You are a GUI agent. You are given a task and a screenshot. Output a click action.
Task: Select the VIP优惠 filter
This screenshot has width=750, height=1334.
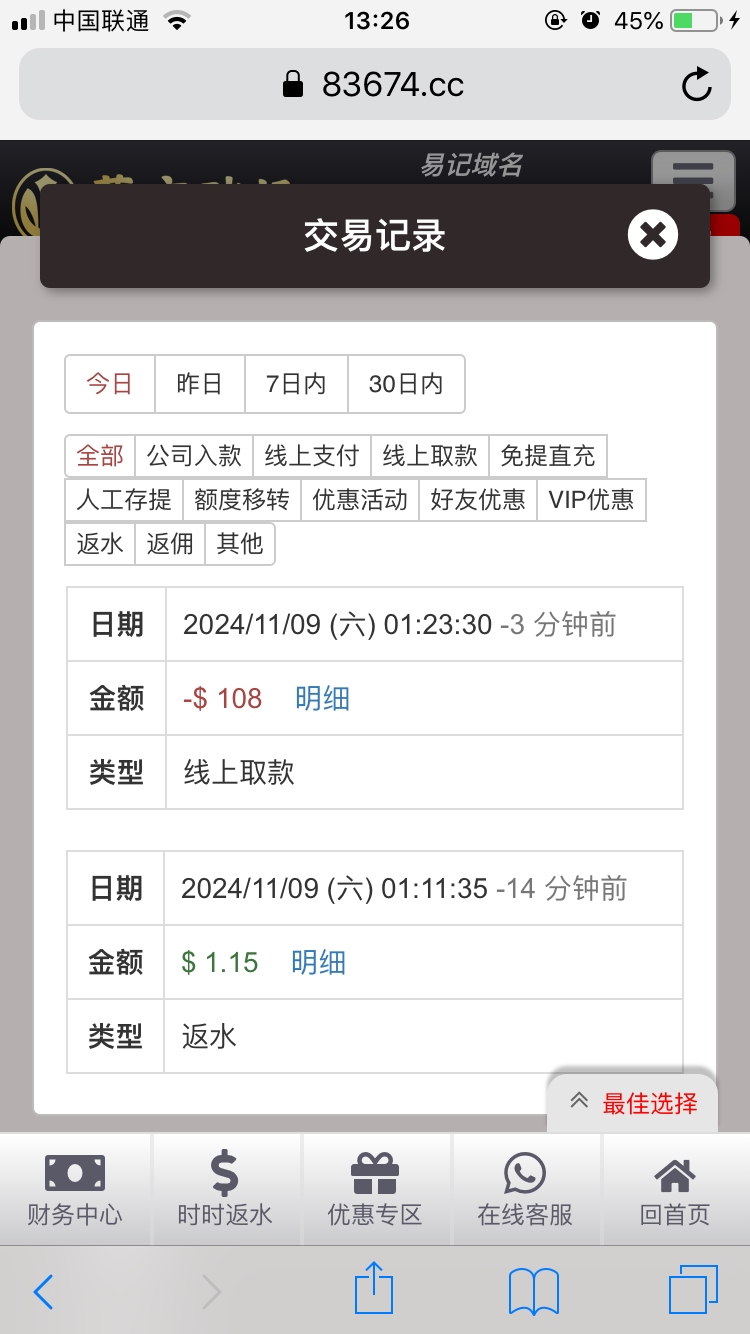tap(591, 500)
